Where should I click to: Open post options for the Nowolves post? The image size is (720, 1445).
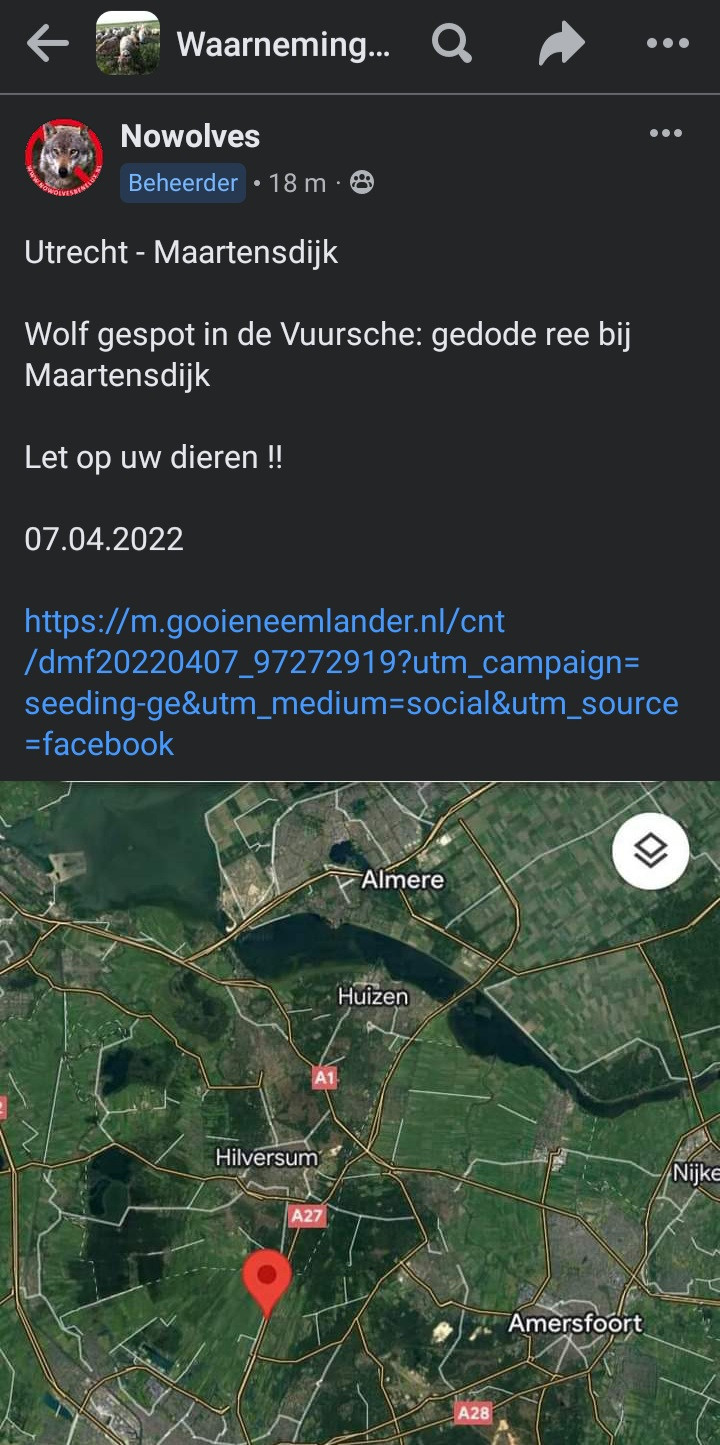[x=665, y=134]
